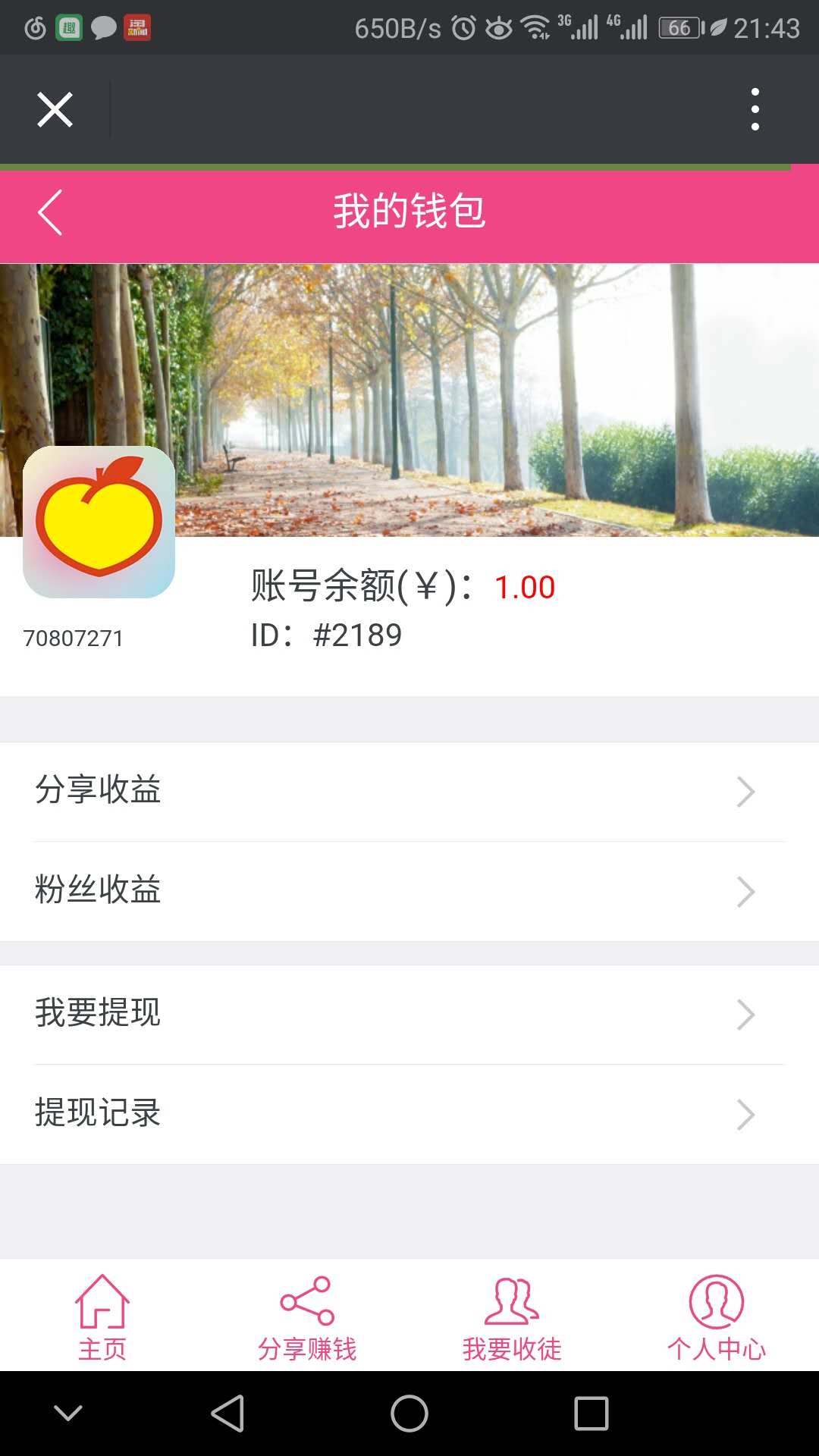Image resolution: width=819 pixels, height=1456 pixels.
Task: Expand the 粉丝收益 row chevron
Action: point(745,892)
